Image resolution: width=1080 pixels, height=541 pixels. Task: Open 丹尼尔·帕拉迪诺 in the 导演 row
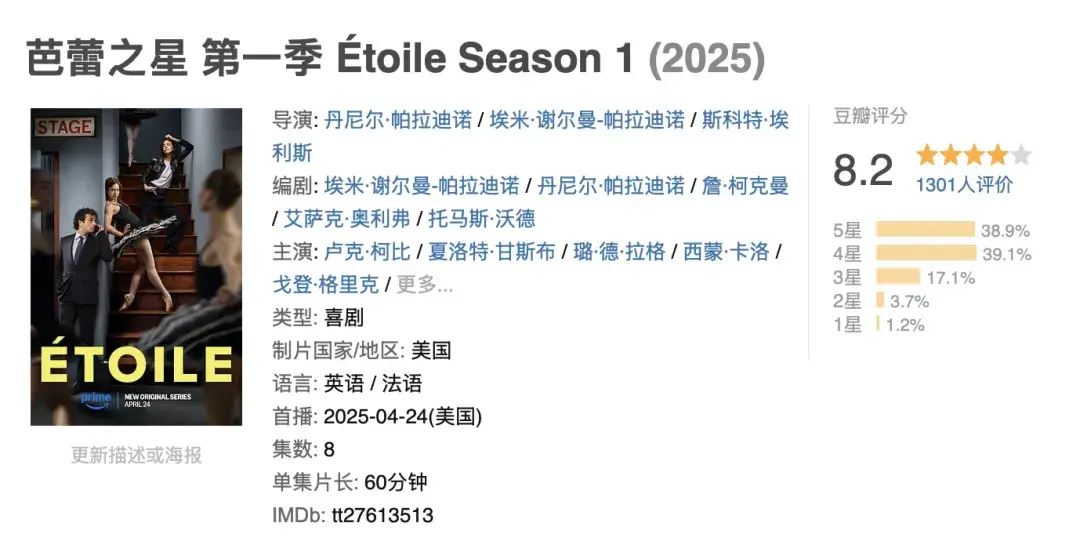click(398, 120)
